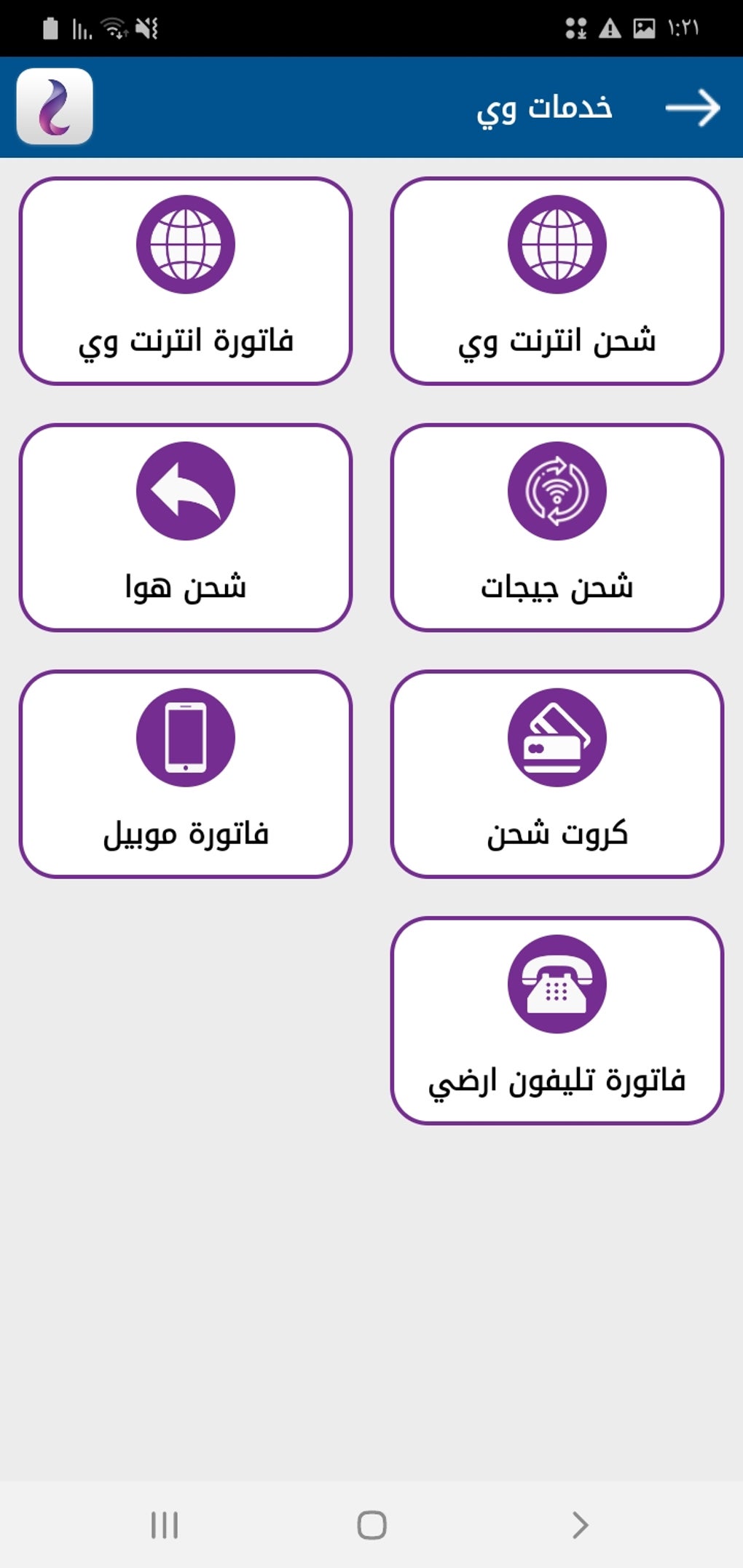Tap the back arrow in the header

point(692,108)
